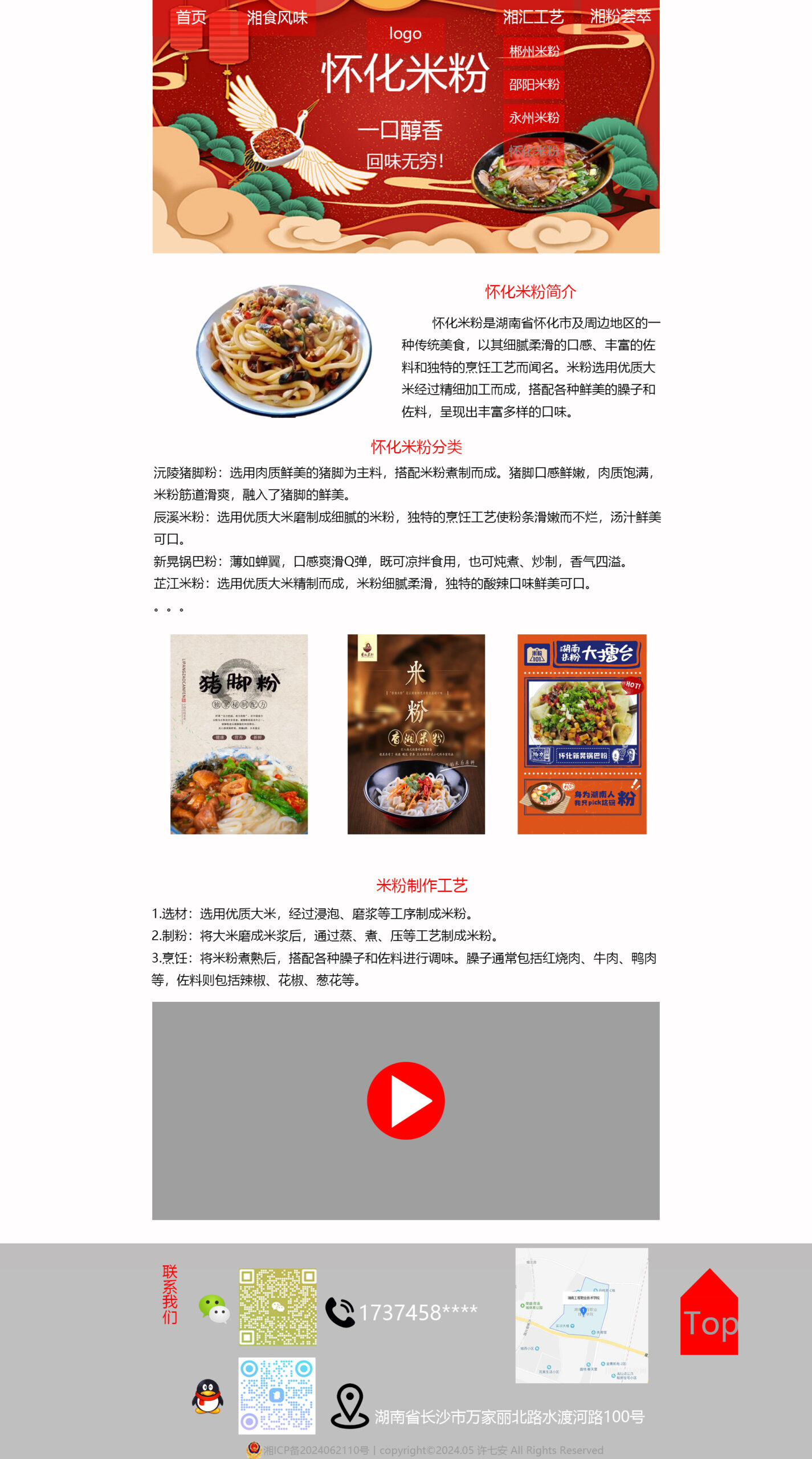Open the 湘食风味 nav item
Screen dimensions: 812x1459
[x=277, y=18]
